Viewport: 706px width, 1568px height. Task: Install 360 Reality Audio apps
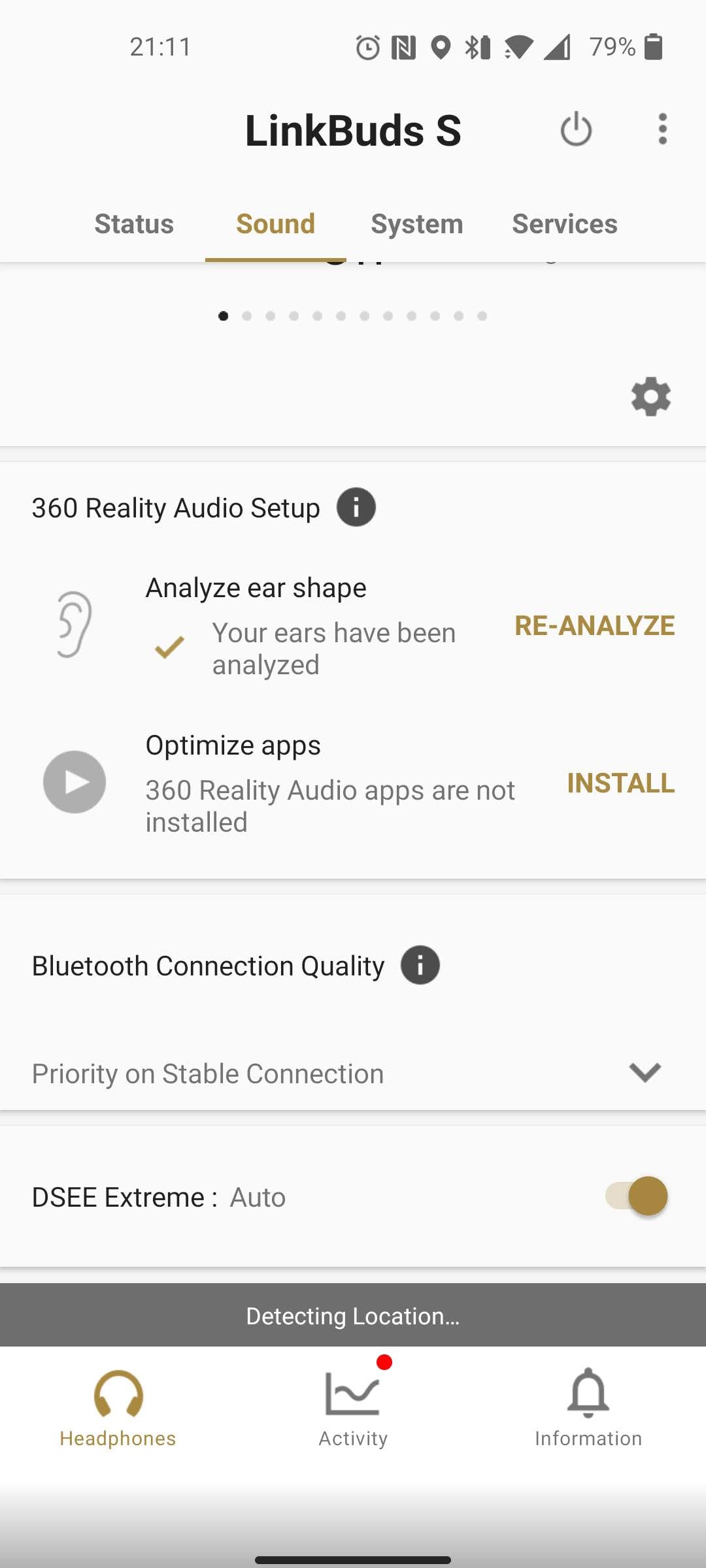[620, 783]
